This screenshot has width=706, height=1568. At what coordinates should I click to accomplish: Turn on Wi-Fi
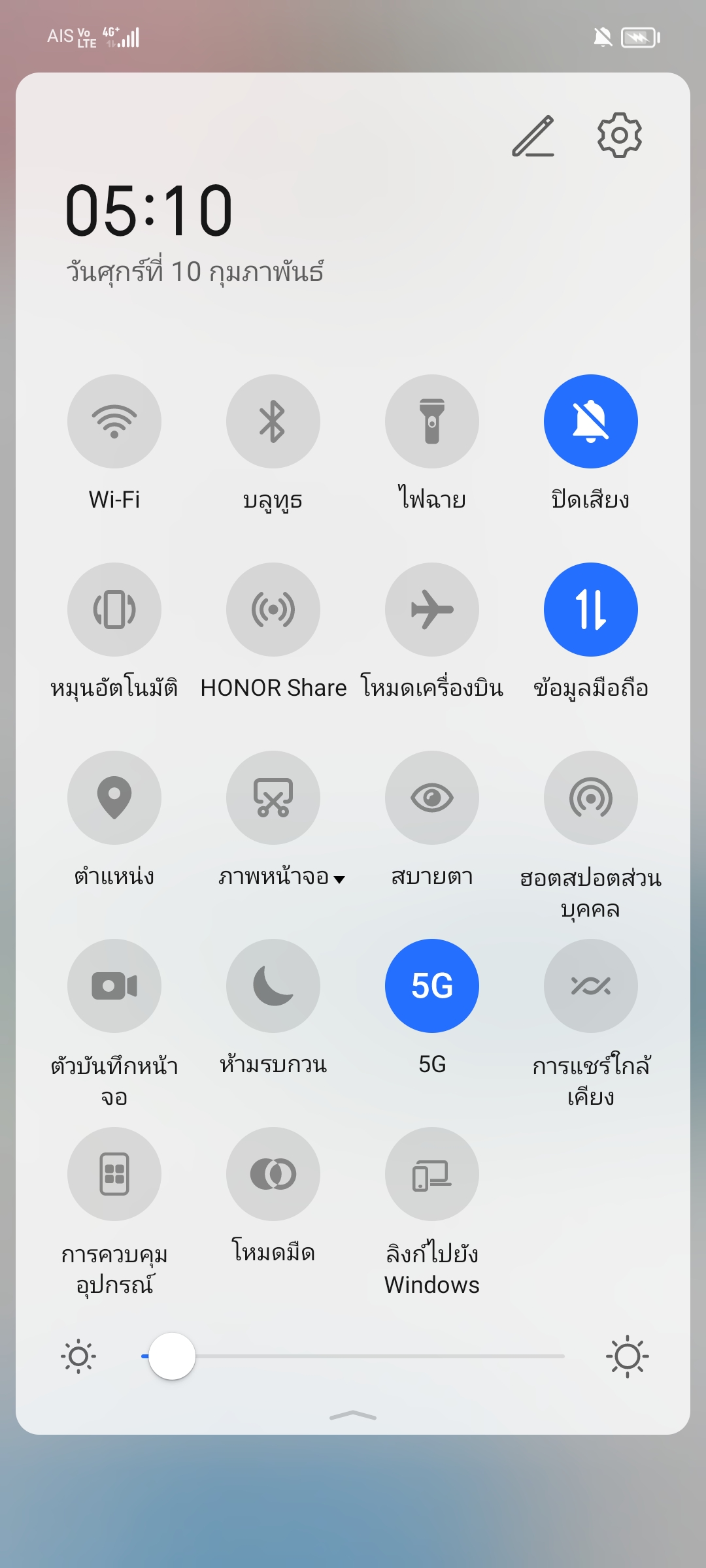114,421
